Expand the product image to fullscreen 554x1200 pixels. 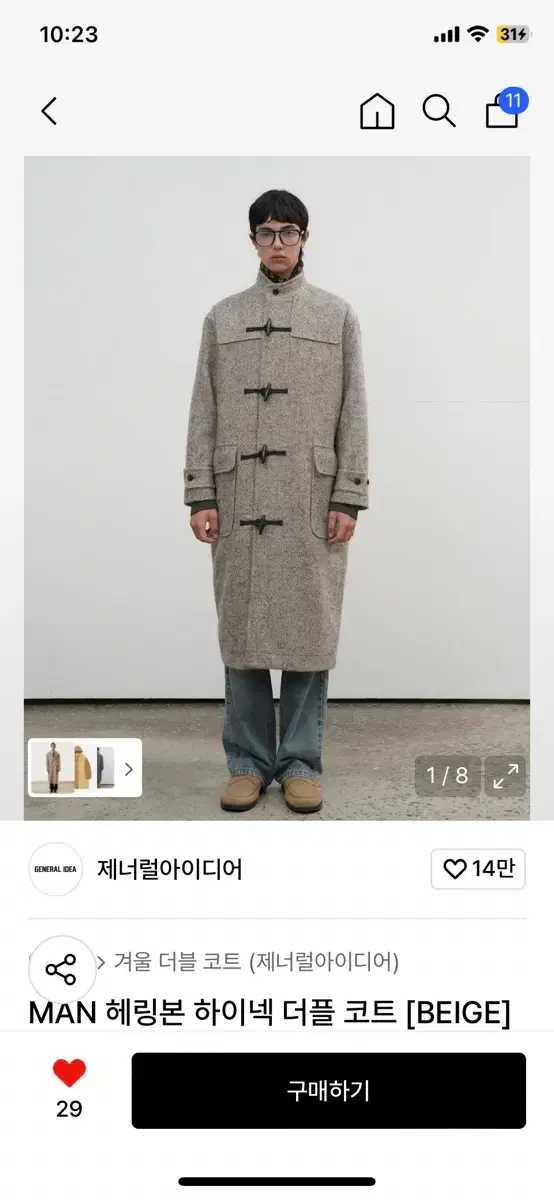tap(506, 775)
